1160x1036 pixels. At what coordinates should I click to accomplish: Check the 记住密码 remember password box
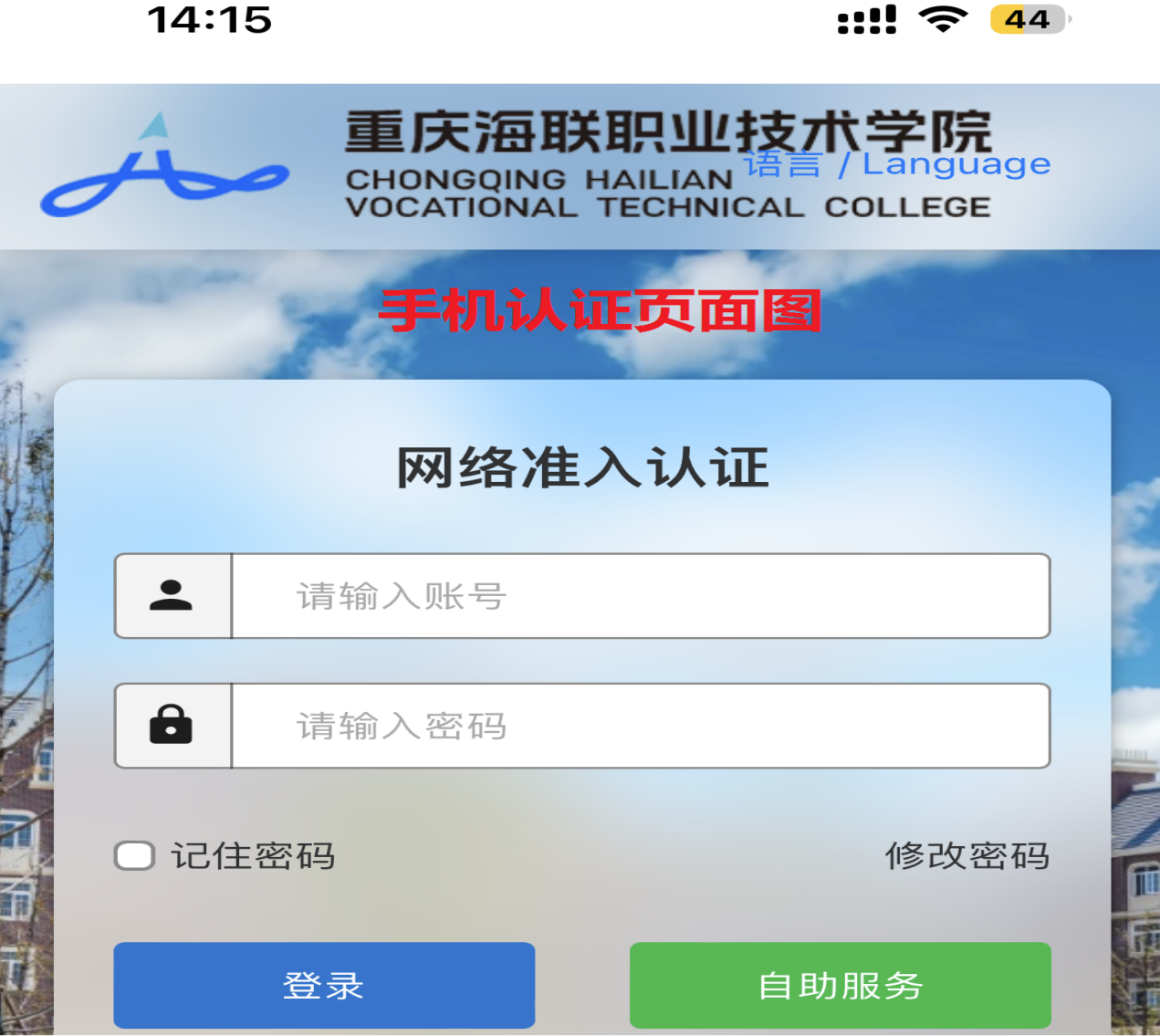click(x=135, y=856)
